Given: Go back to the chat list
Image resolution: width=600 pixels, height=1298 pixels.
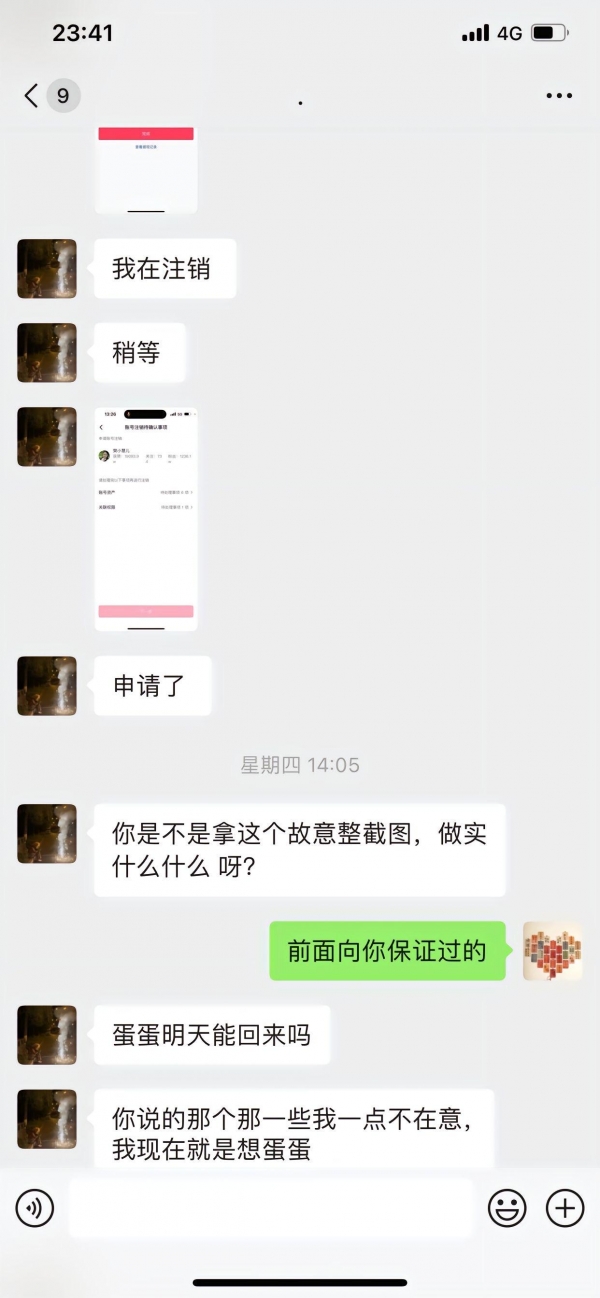Looking at the screenshot, I should pos(33,96).
